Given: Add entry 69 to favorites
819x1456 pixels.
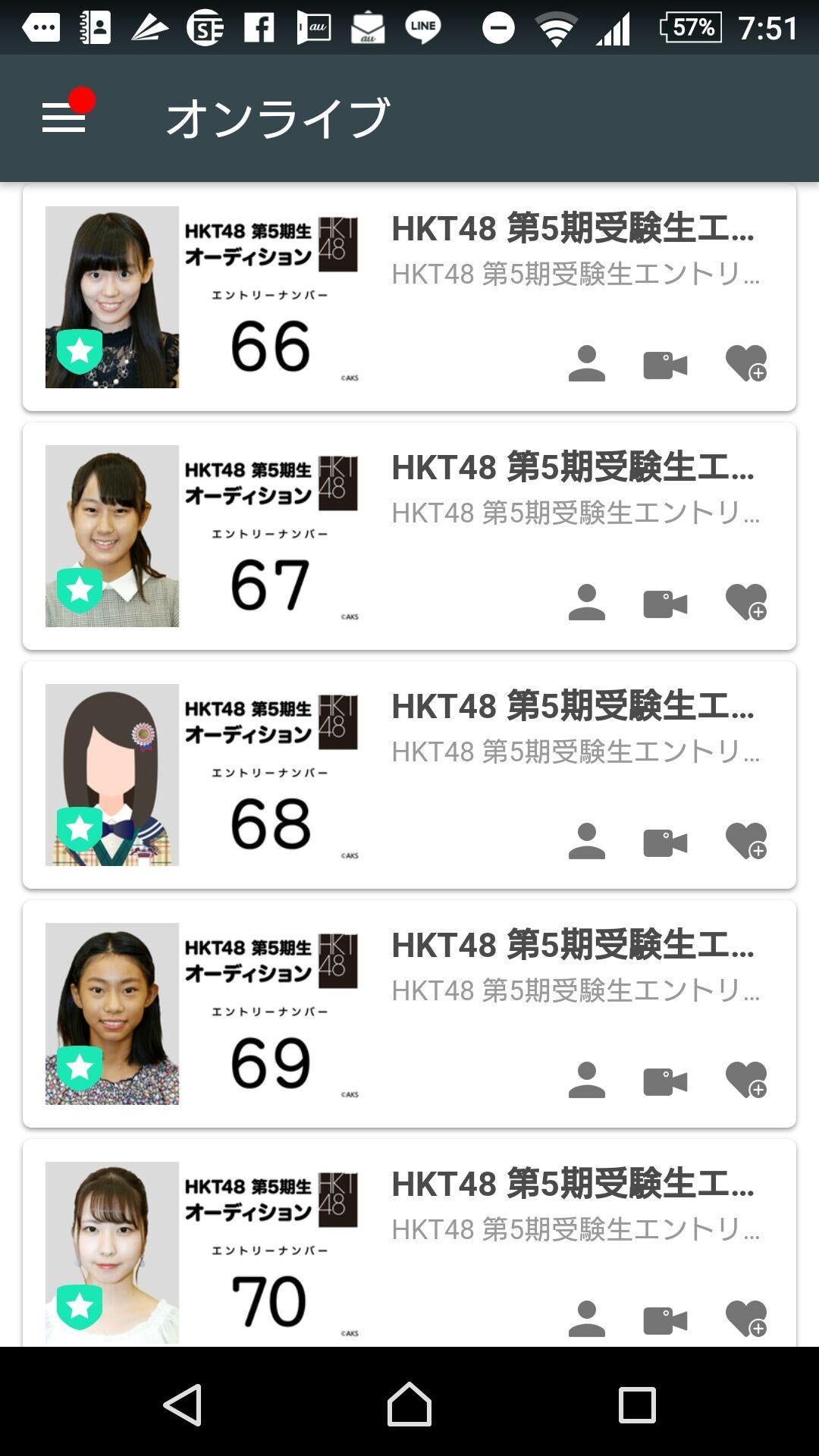Looking at the screenshot, I should pos(746,1080).
